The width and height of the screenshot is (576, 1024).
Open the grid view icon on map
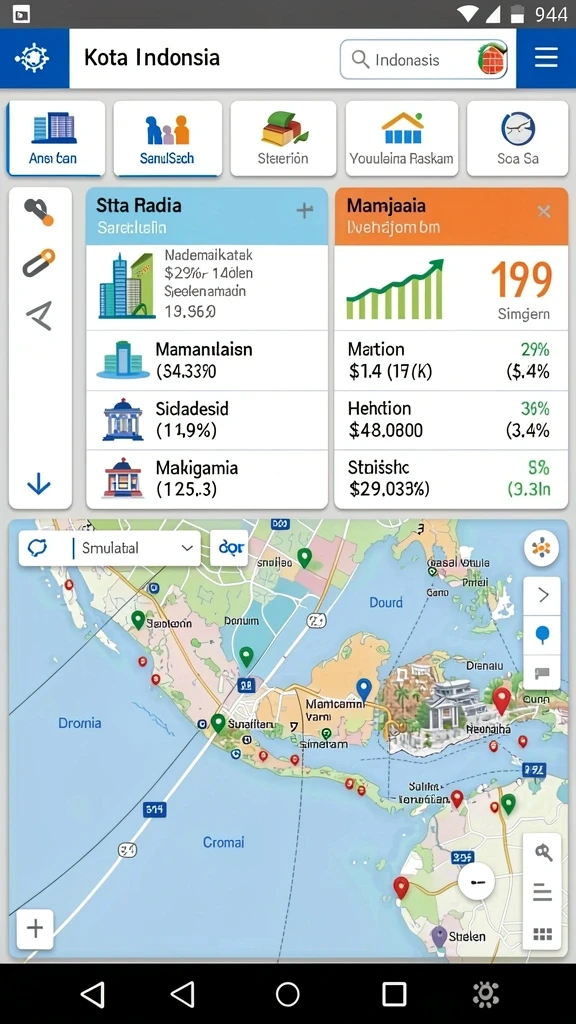point(543,935)
